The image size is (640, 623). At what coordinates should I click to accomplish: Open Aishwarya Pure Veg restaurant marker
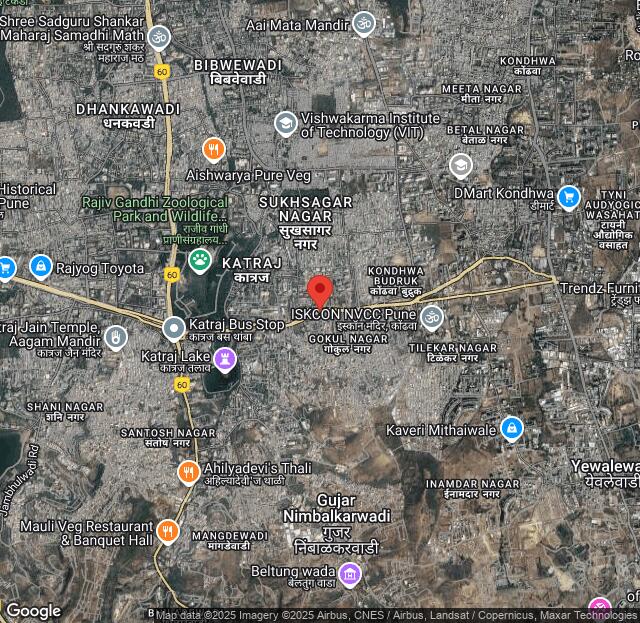[x=213, y=150]
